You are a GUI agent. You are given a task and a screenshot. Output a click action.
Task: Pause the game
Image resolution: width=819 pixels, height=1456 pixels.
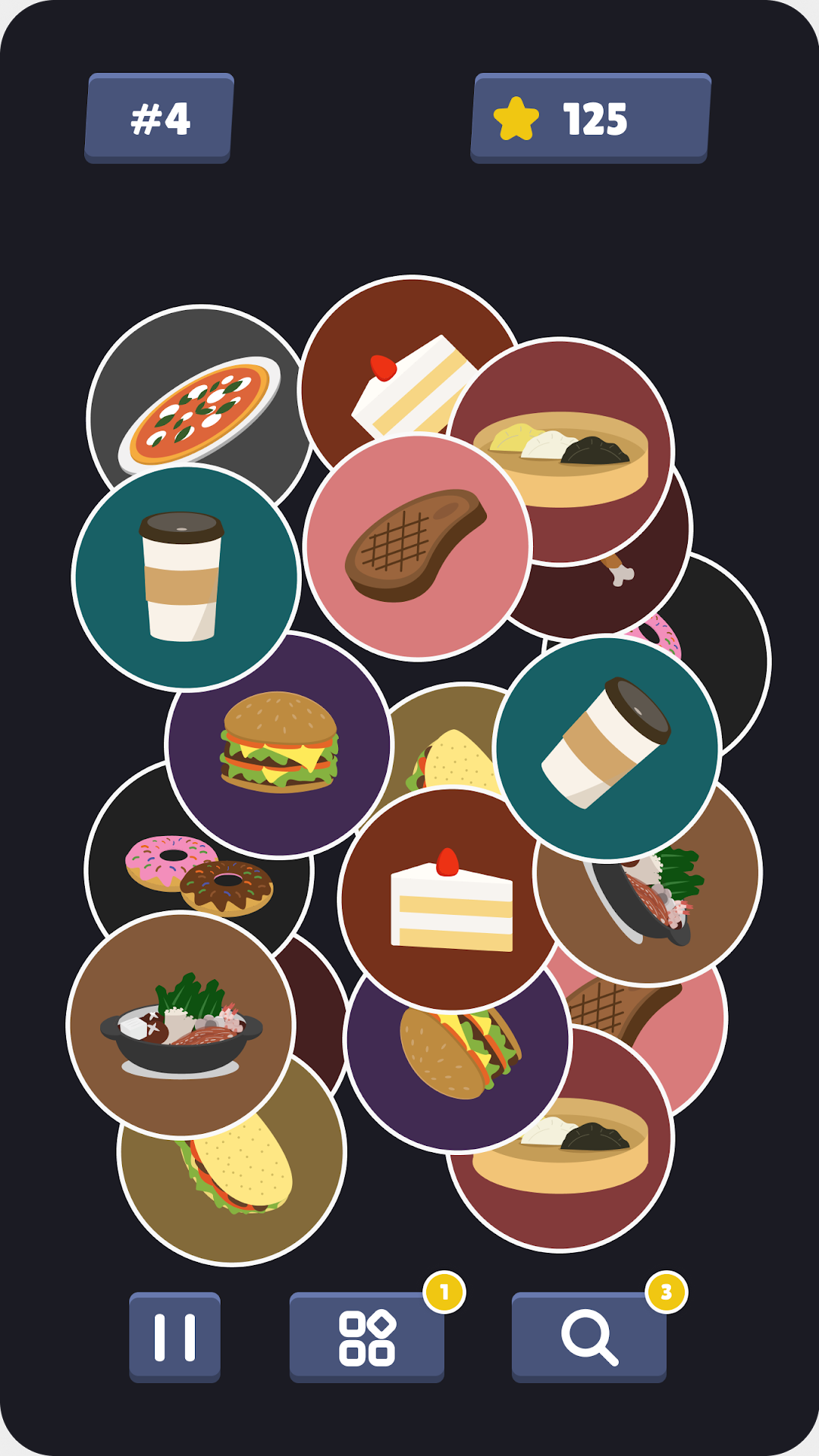[x=174, y=1337]
